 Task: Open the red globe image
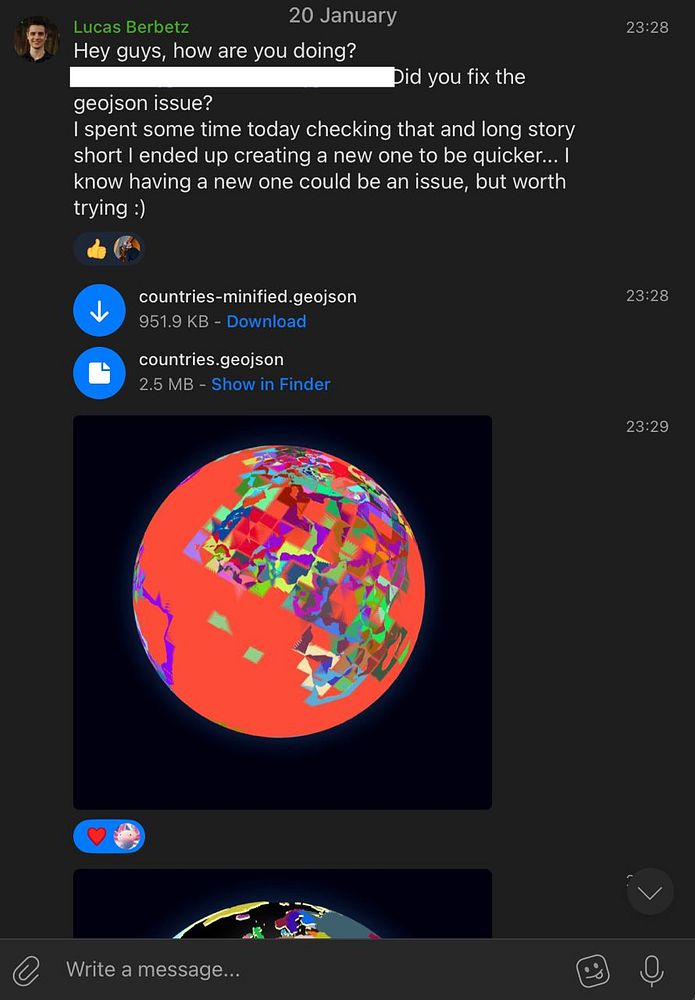coord(282,612)
